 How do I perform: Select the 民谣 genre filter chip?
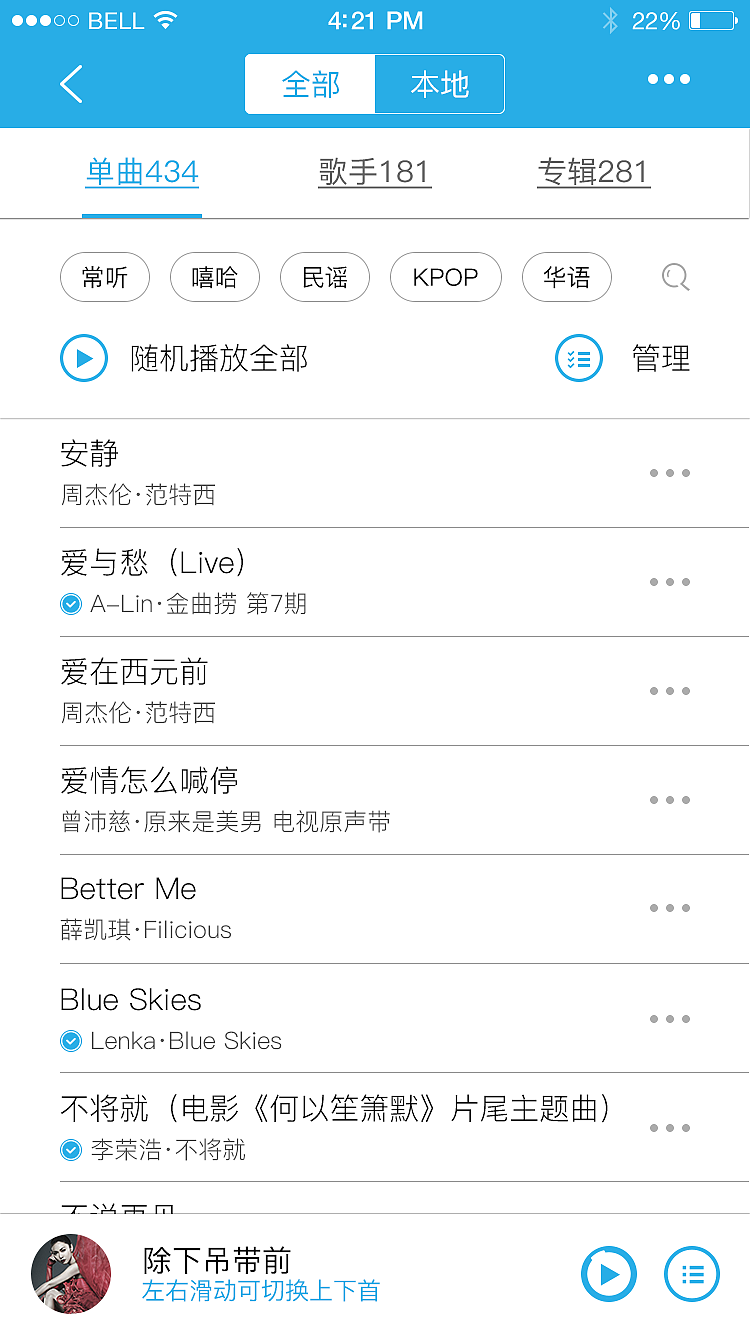click(x=325, y=278)
